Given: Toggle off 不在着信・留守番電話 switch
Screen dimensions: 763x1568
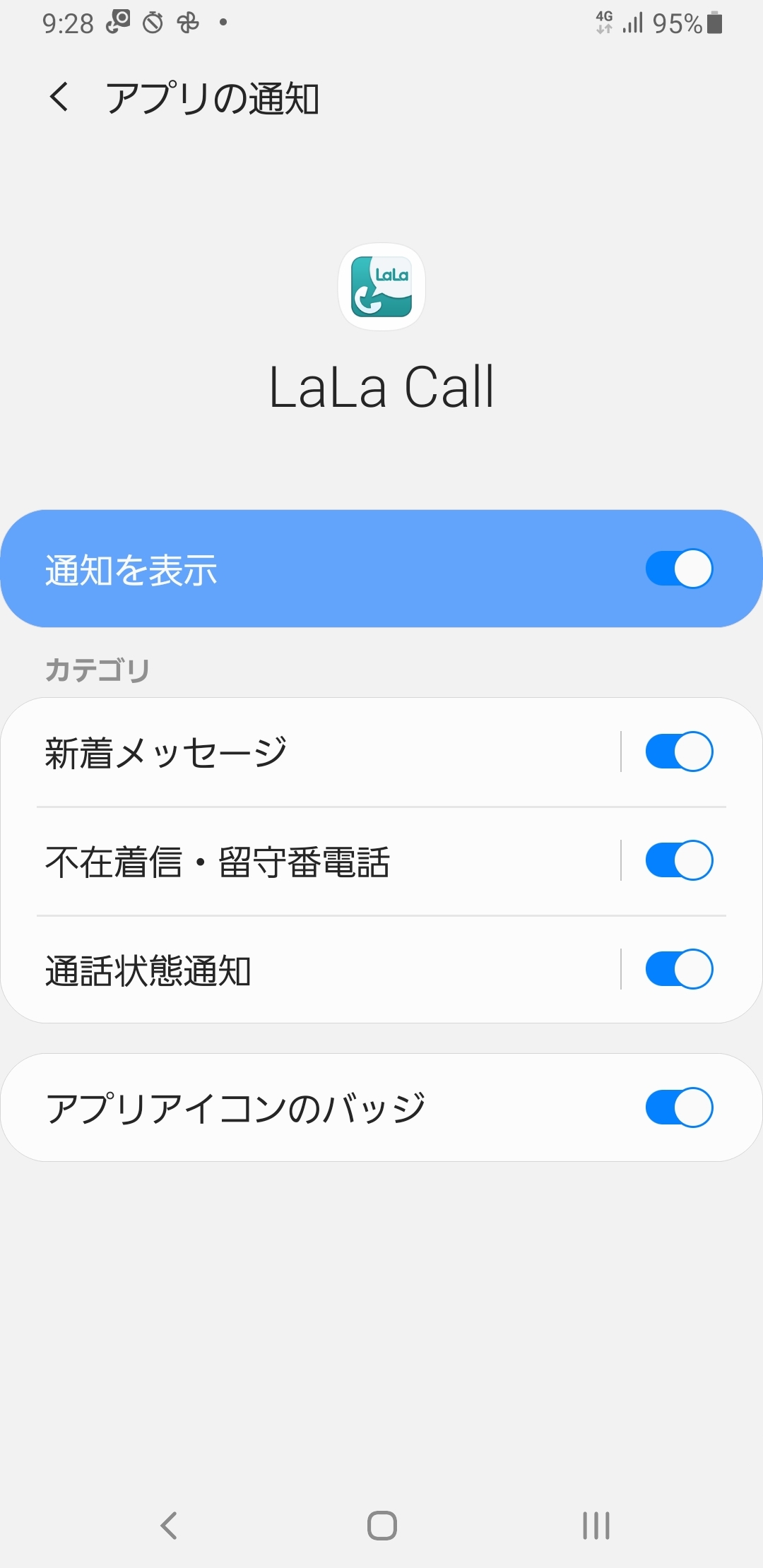Looking at the screenshot, I should point(678,860).
